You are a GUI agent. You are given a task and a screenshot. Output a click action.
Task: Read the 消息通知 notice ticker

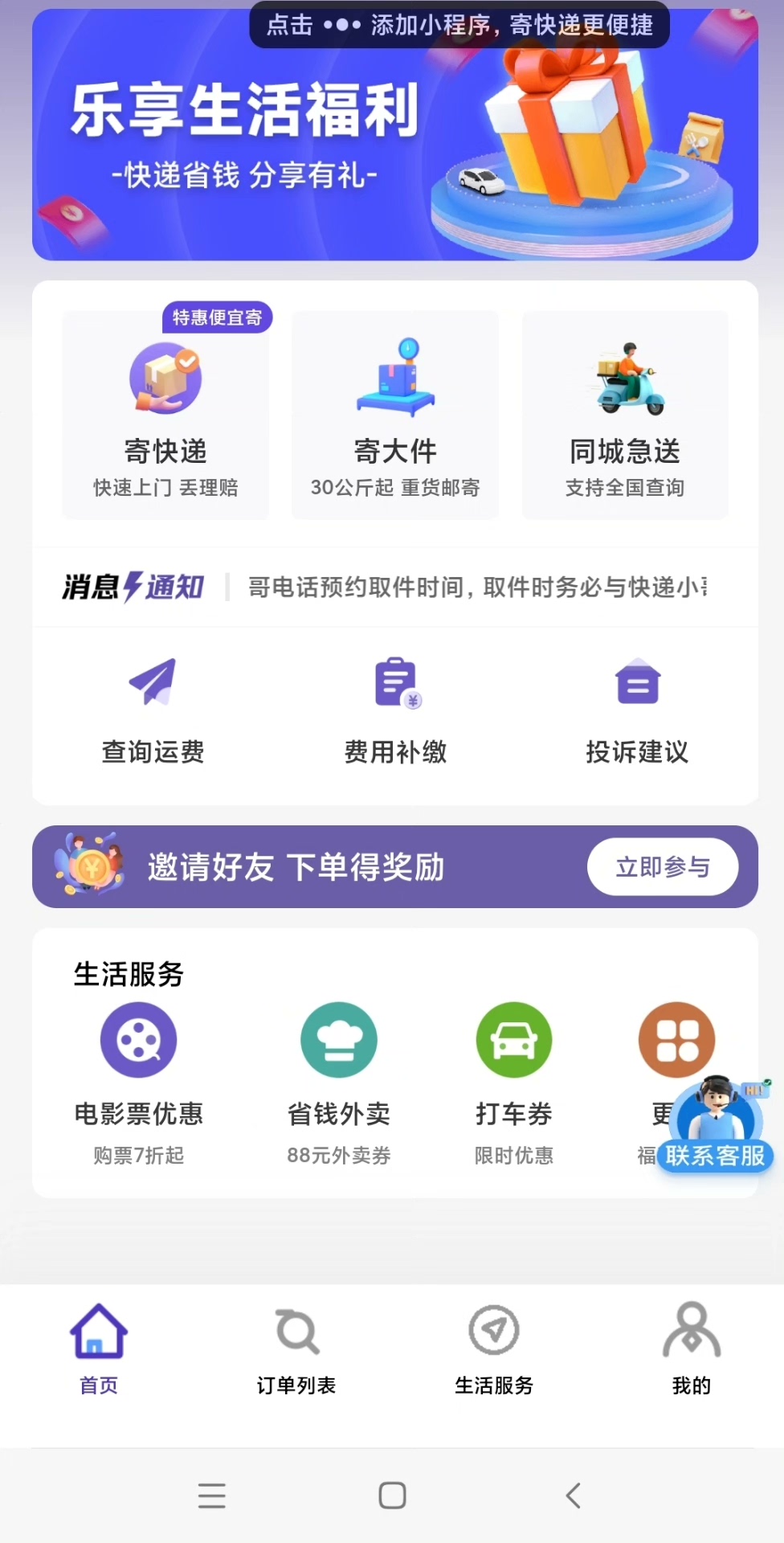[x=476, y=587]
